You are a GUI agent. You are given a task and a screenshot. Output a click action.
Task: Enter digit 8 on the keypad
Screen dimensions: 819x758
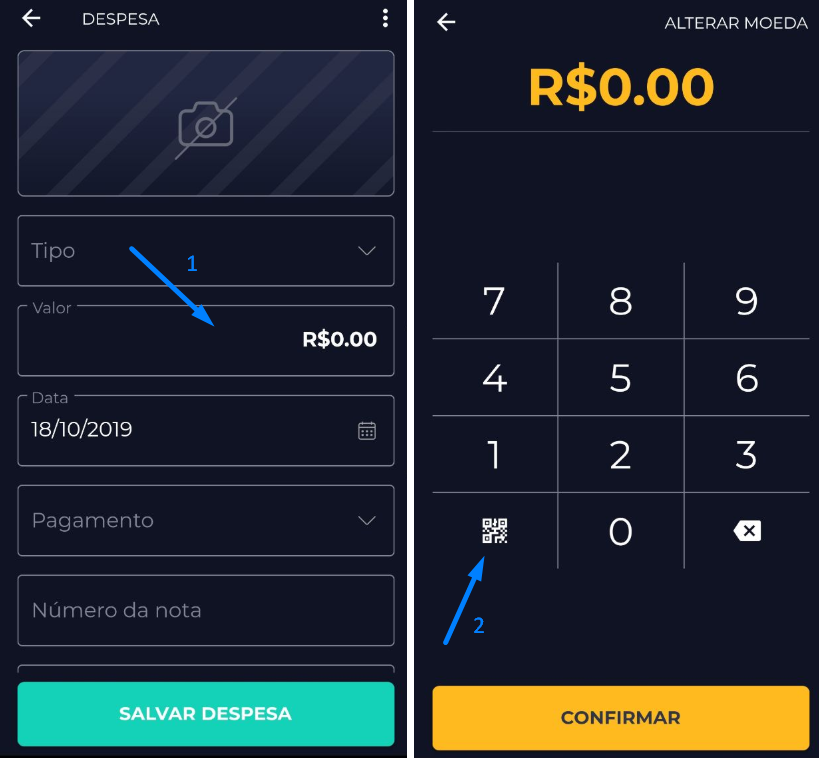[621, 301]
